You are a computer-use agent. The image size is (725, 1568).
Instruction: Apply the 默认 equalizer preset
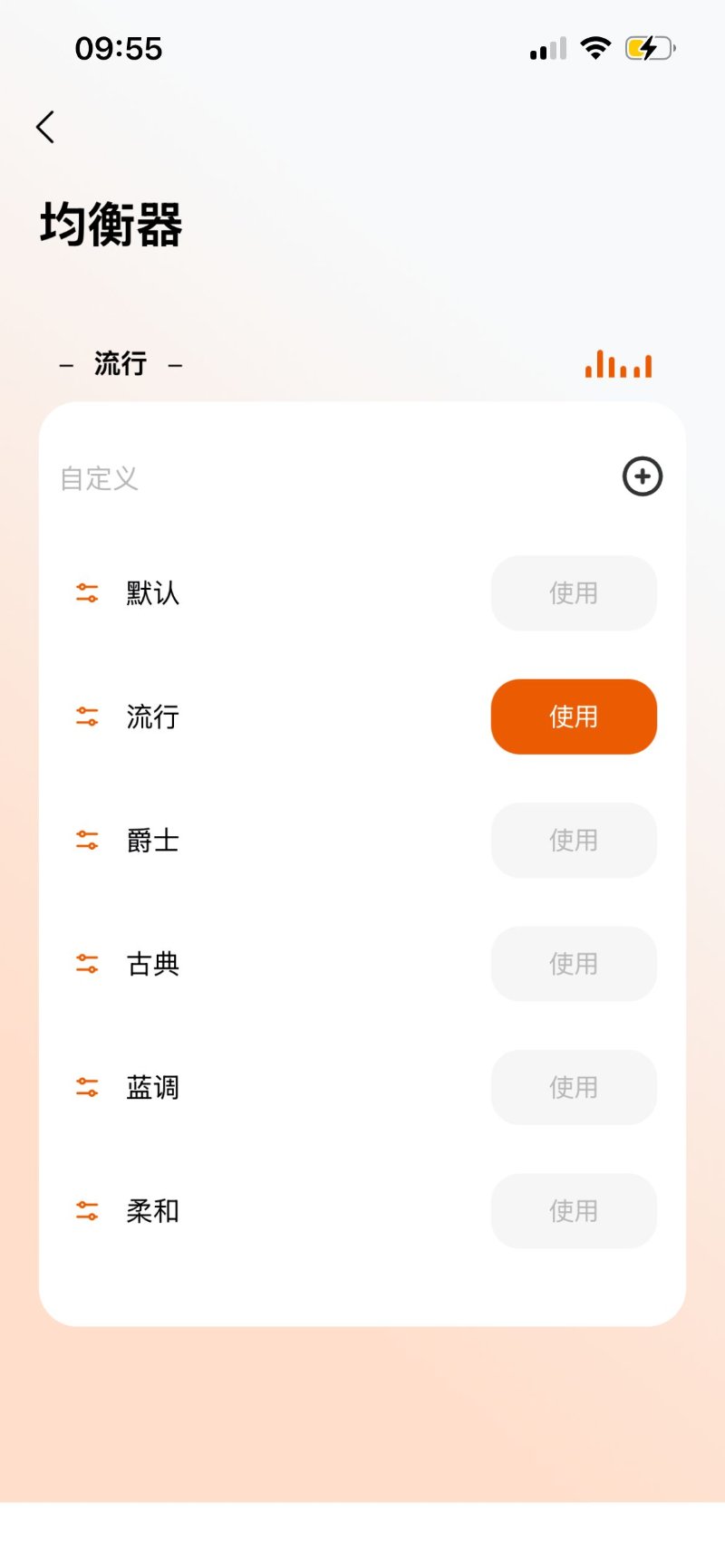(573, 593)
